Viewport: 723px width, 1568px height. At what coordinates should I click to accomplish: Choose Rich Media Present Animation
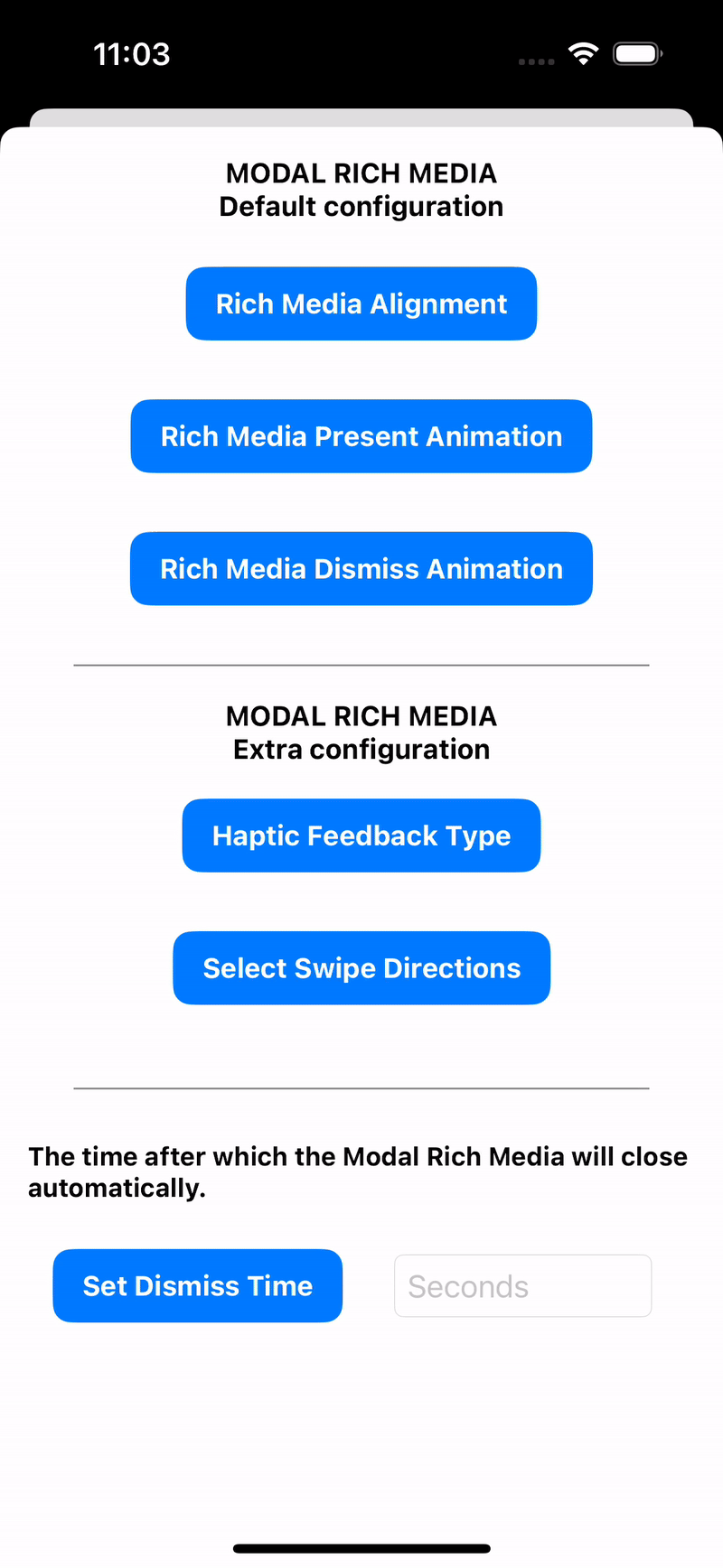point(361,436)
